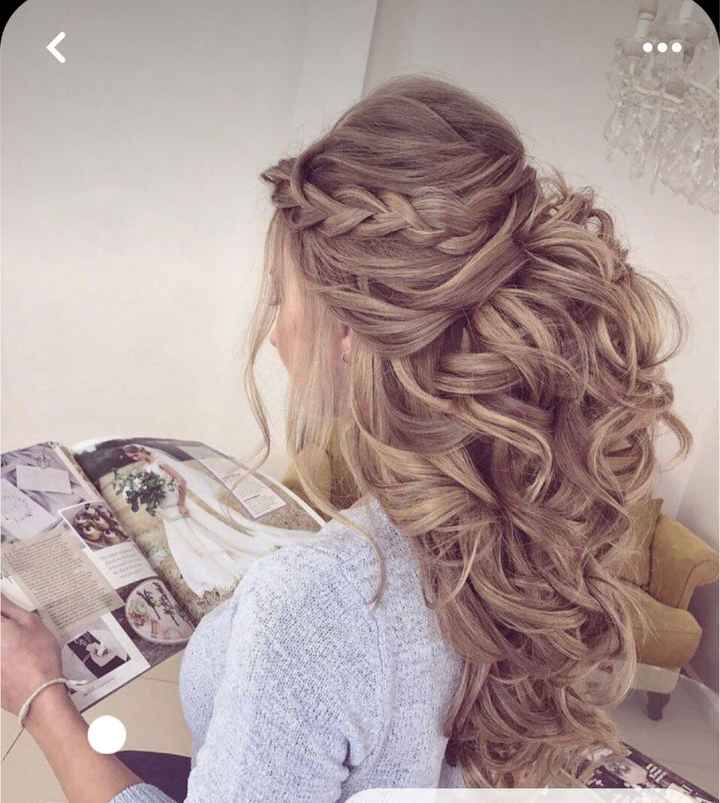The image size is (720, 803).
Task: Tap the white circle dot on the photo
Action: point(107,735)
